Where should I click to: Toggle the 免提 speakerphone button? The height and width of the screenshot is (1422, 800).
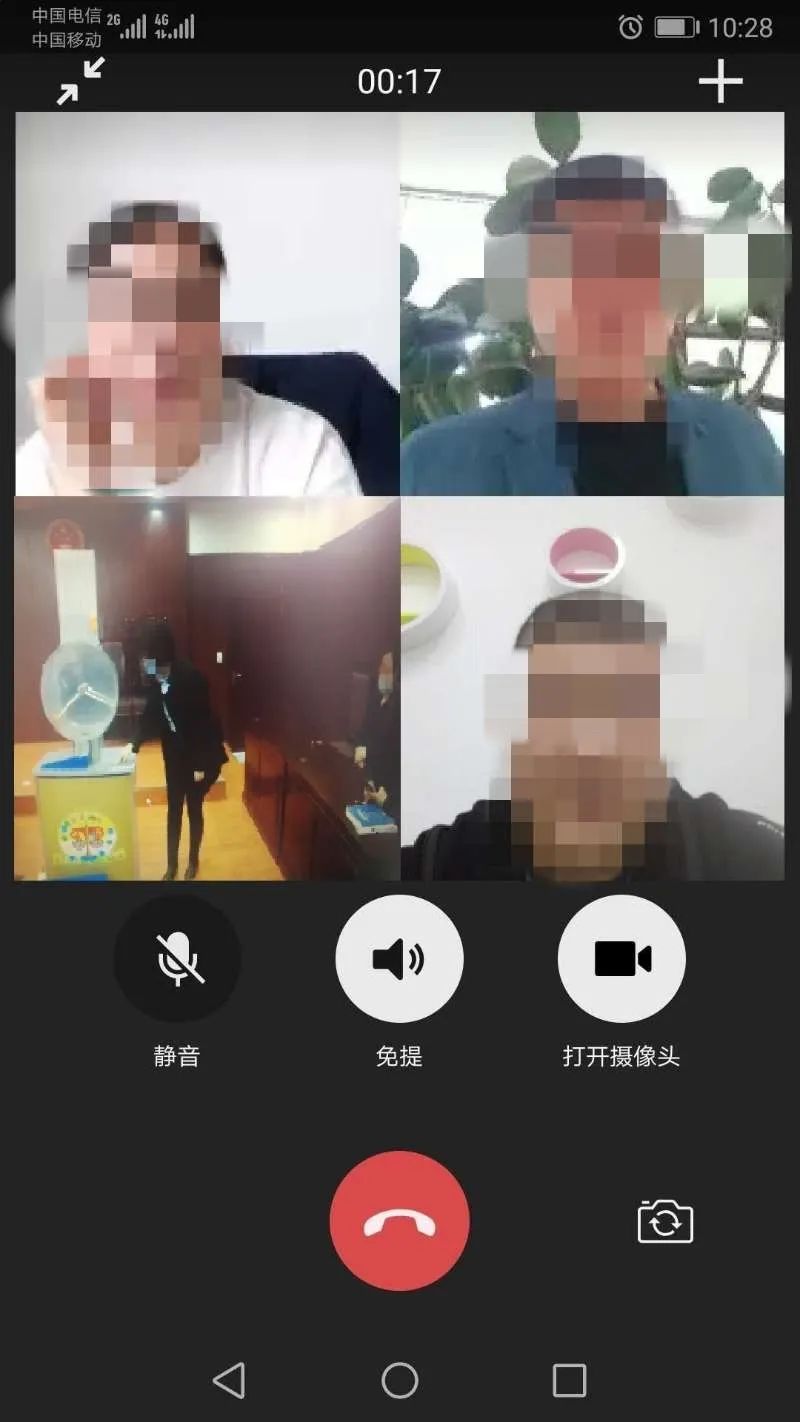pyautogui.click(x=399, y=958)
